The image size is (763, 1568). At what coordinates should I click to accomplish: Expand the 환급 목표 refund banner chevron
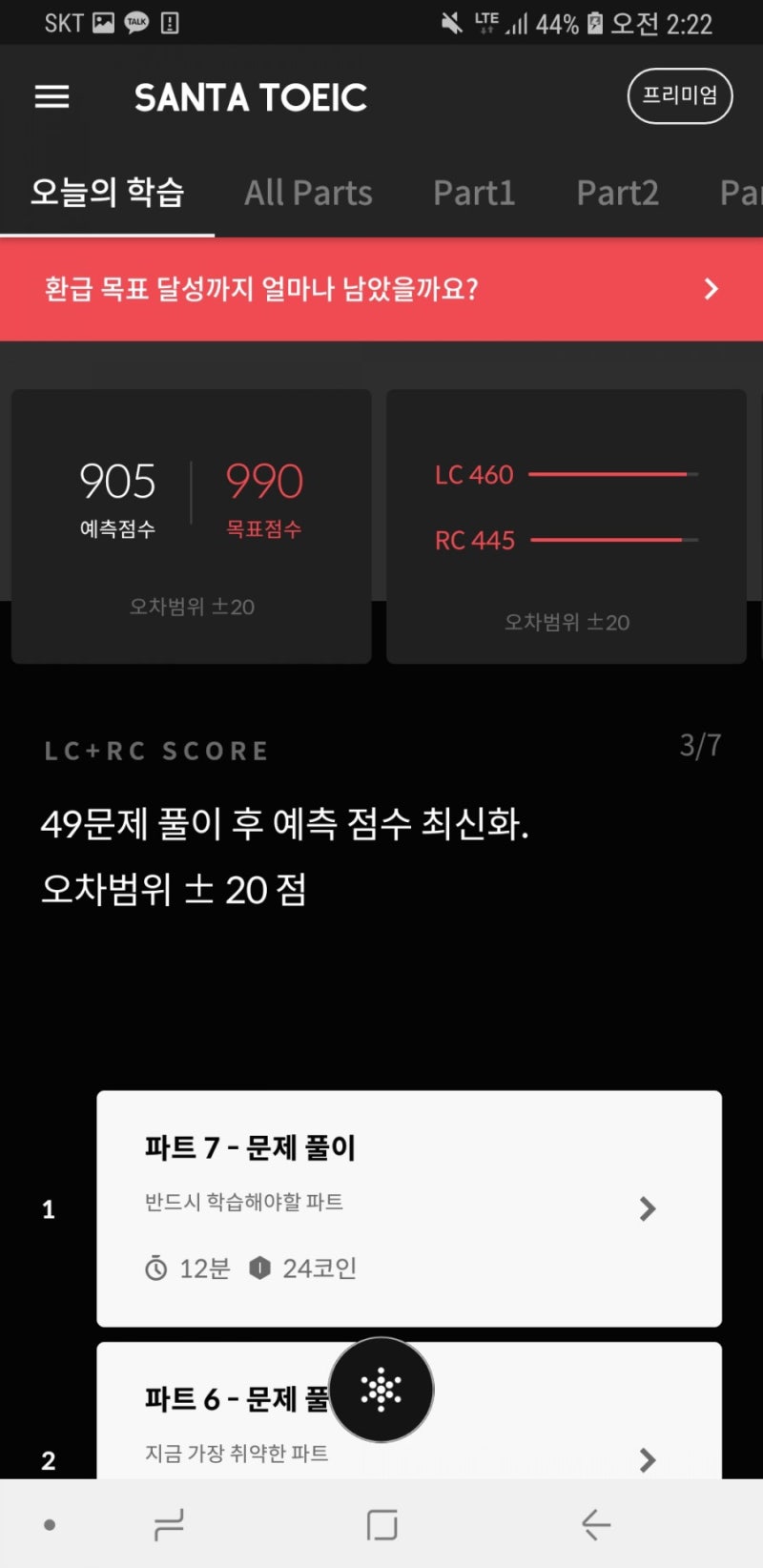[x=711, y=288]
